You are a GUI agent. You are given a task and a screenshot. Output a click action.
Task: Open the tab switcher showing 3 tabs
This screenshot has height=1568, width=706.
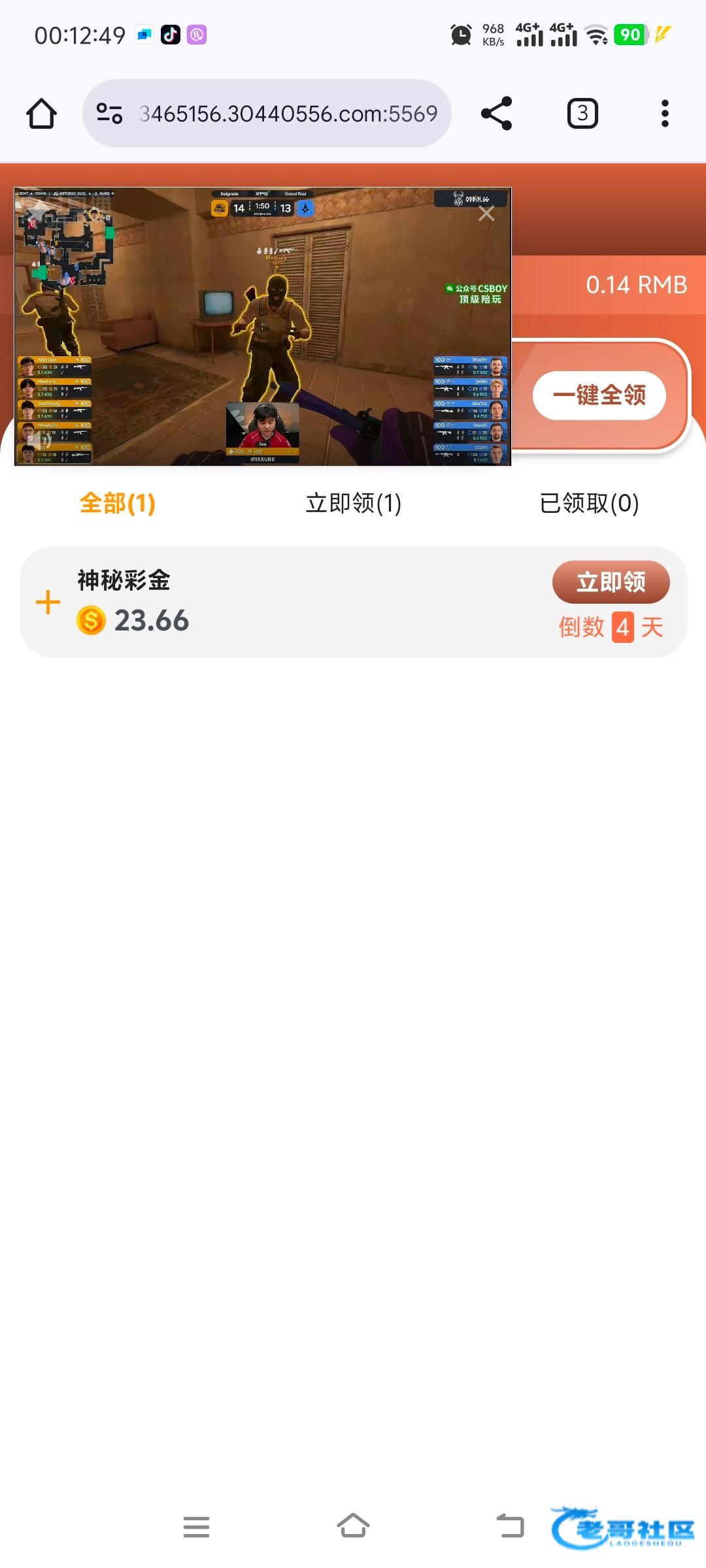pyautogui.click(x=582, y=114)
